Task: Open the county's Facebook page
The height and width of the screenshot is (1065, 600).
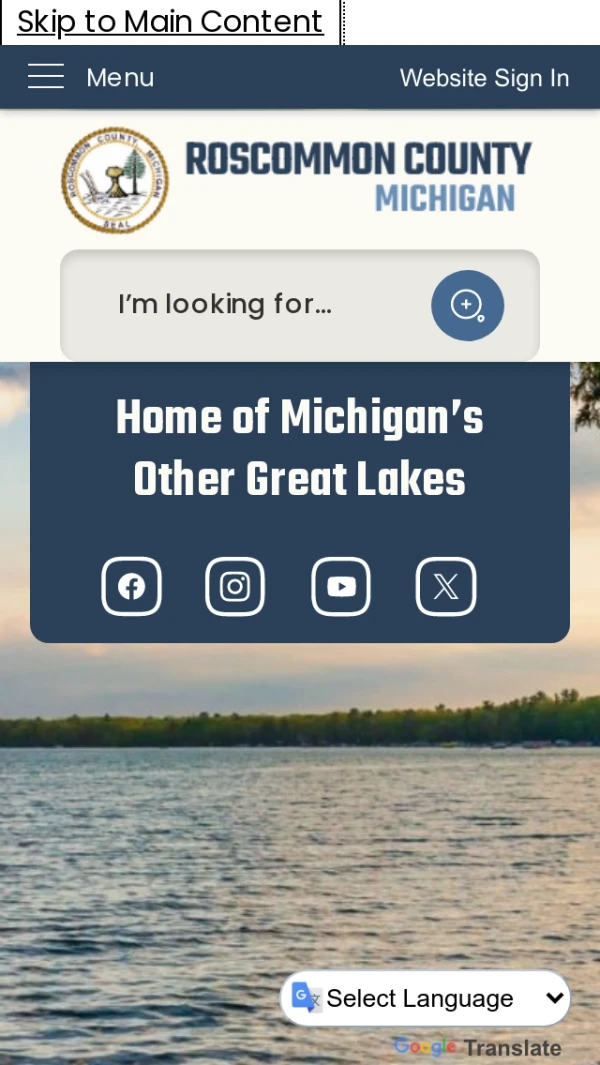Action: pos(131,586)
